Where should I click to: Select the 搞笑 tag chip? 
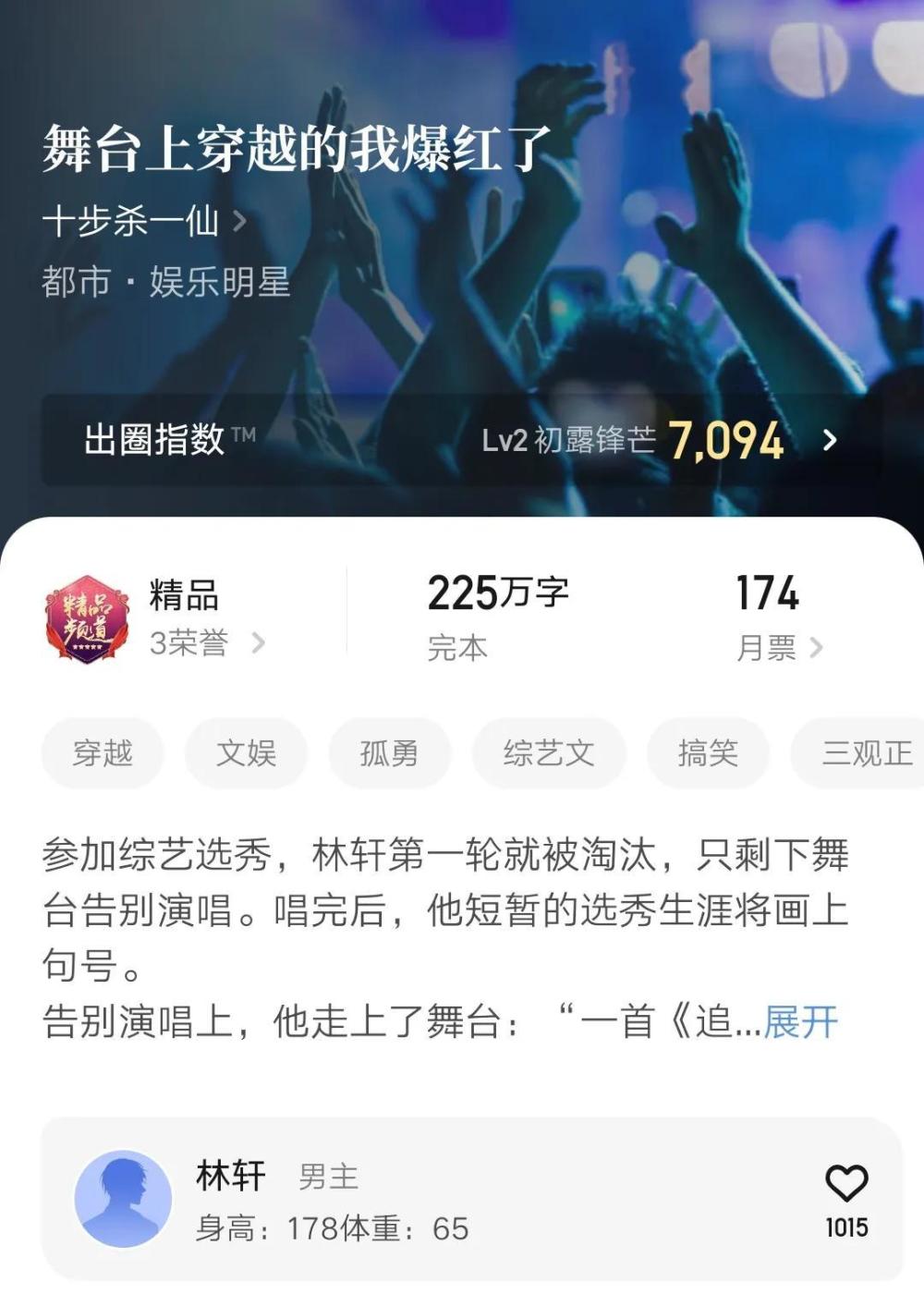(708, 753)
